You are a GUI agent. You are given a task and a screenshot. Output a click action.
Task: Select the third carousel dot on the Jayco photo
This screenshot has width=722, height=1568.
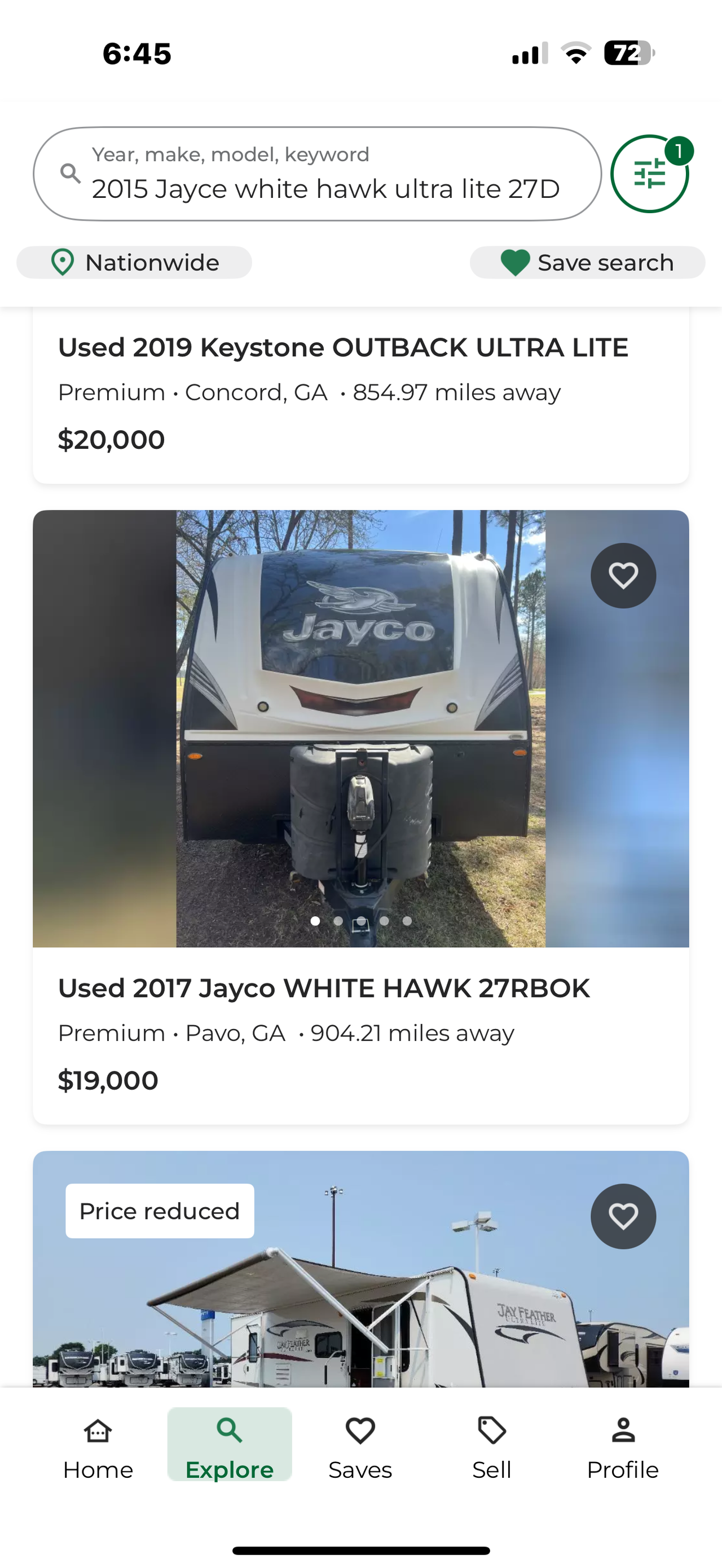[x=361, y=921]
